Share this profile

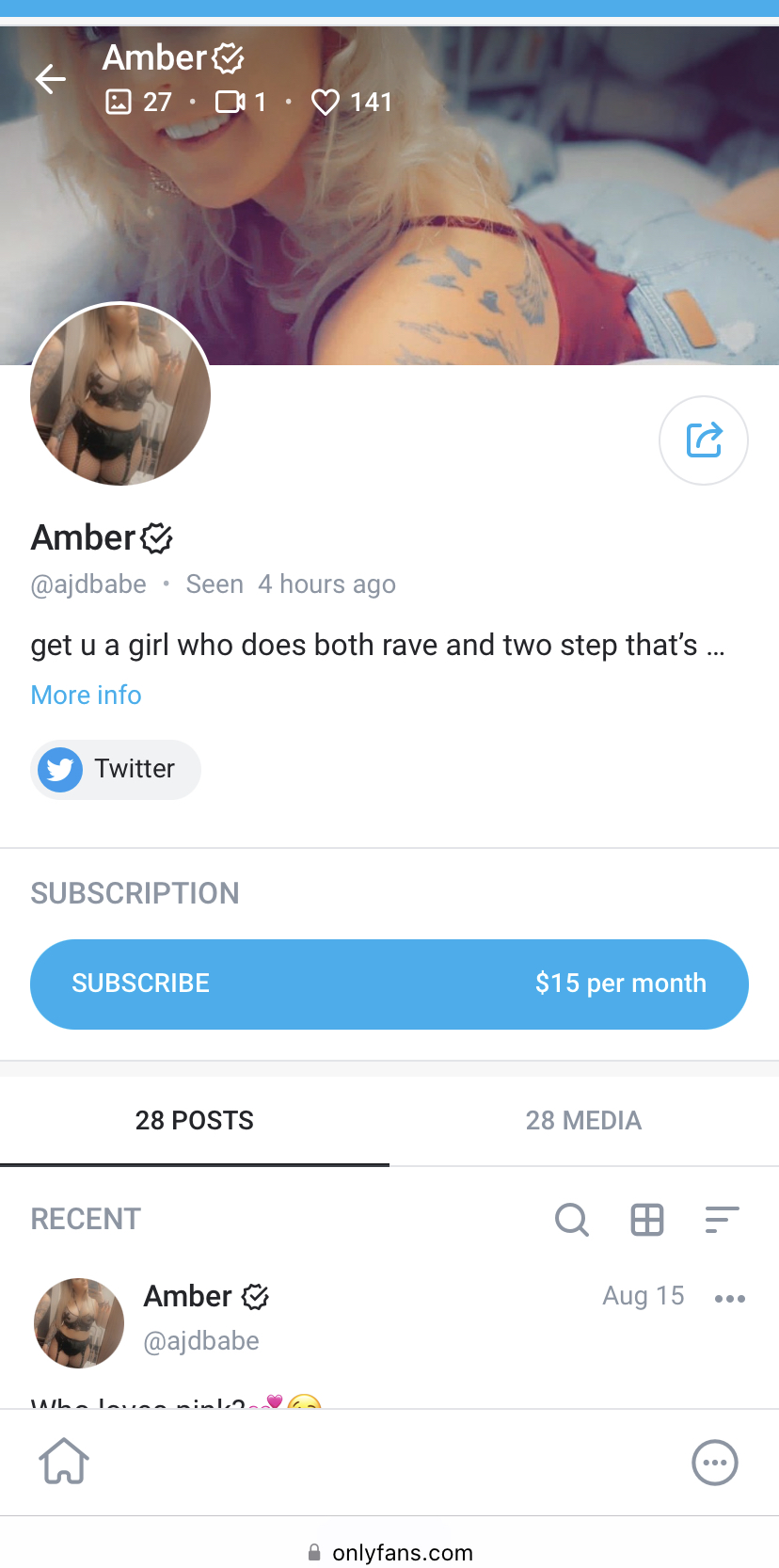click(x=704, y=440)
